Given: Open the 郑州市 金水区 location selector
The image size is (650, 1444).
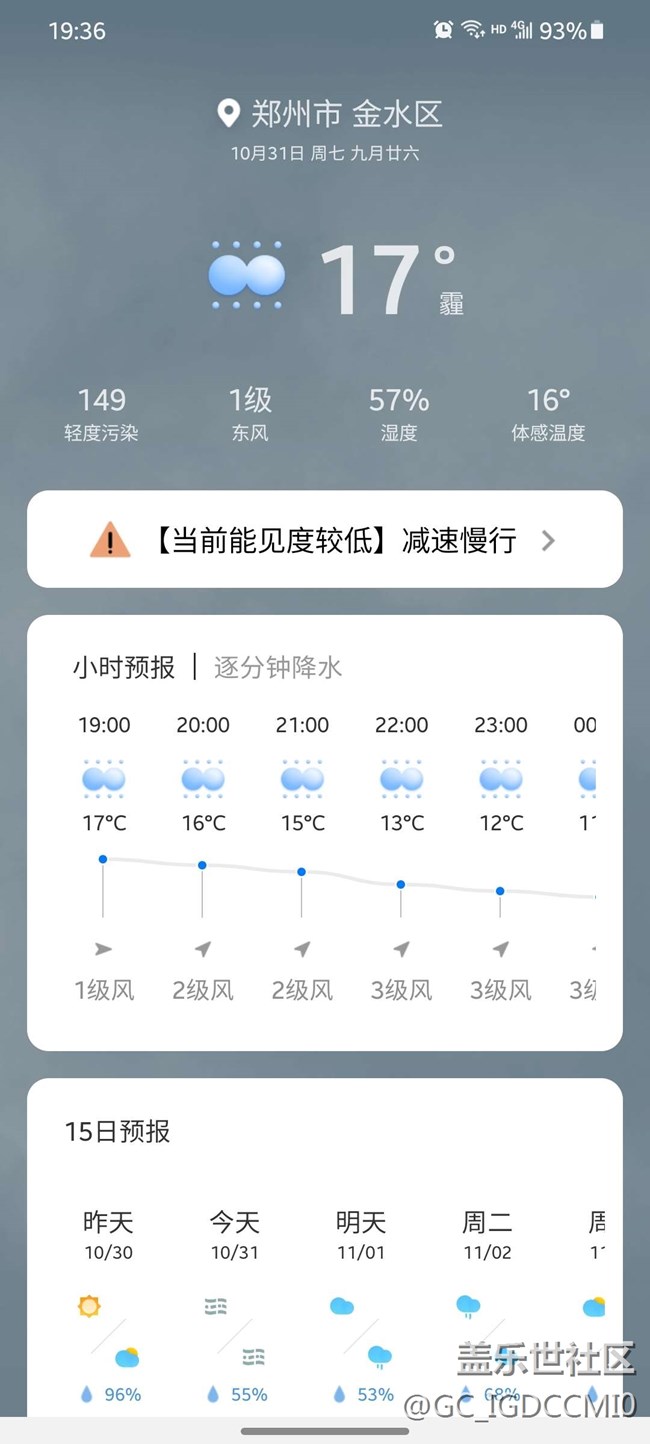Looking at the screenshot, I should pyautogui.click(x=330, y=114).
